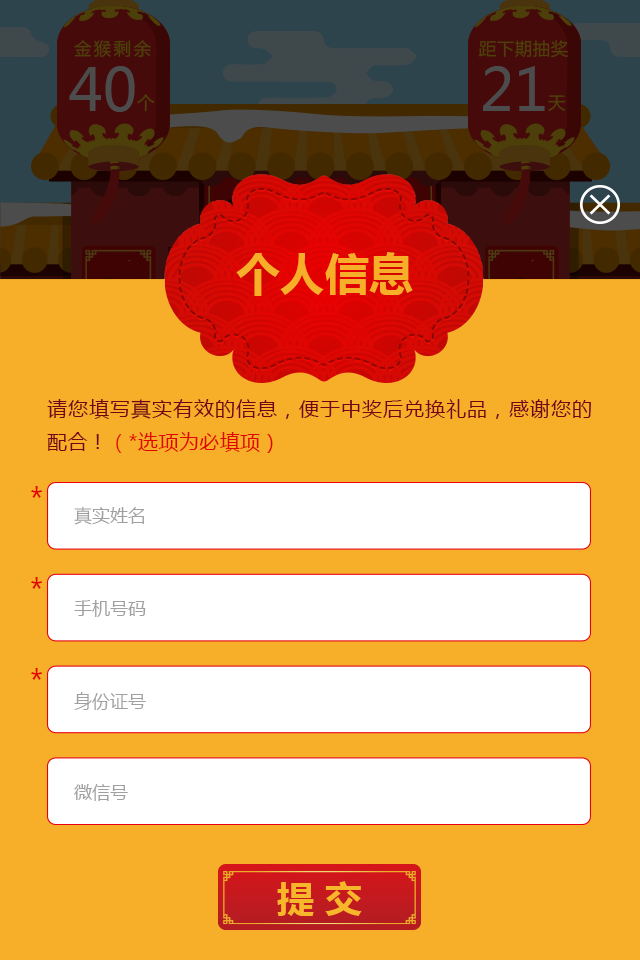Viewport: 640px width, 960px height.
Task: Submit the form with 提交 button
Action: click(x=319, y=897)
